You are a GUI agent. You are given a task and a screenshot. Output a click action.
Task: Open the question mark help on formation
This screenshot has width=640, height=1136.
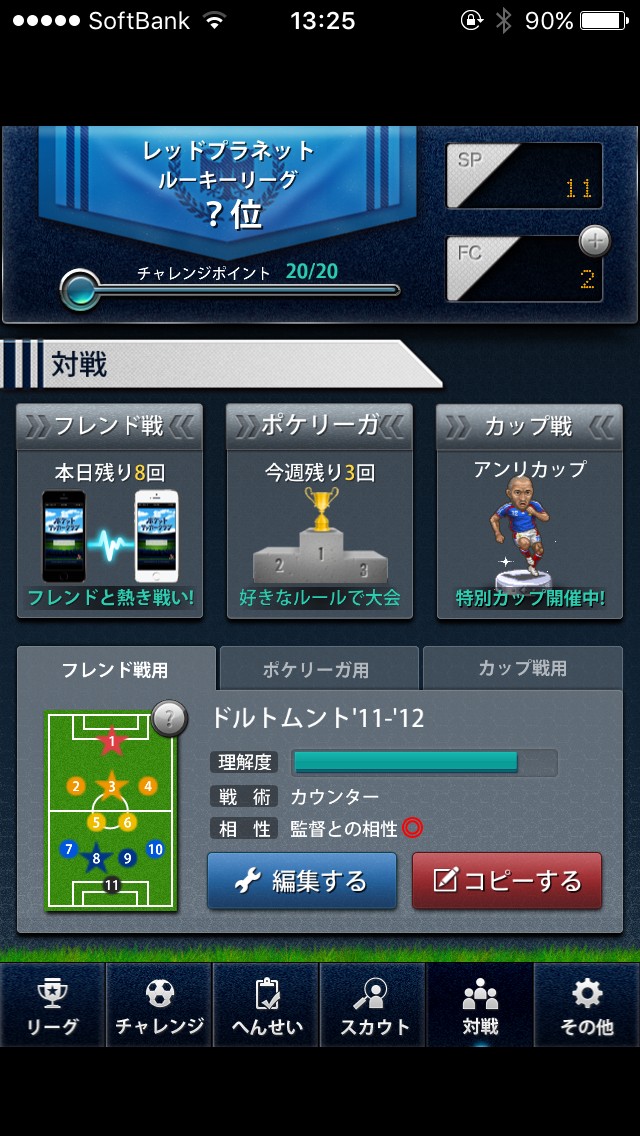(171, 718)
